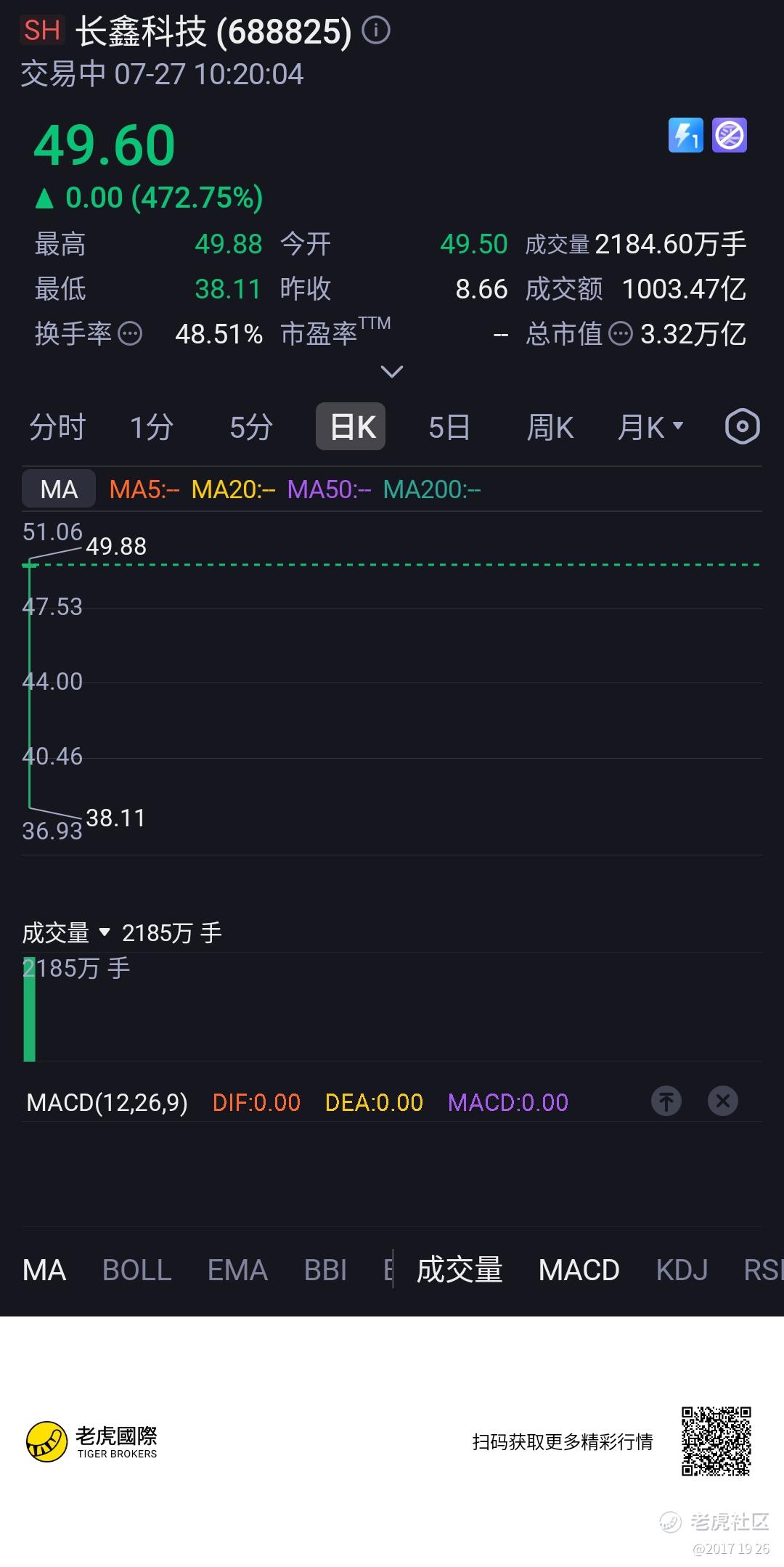784x1567 pixels.
Task: Switch to the 5日 chart
Action: pyautogui.click(x=449, y=427)
